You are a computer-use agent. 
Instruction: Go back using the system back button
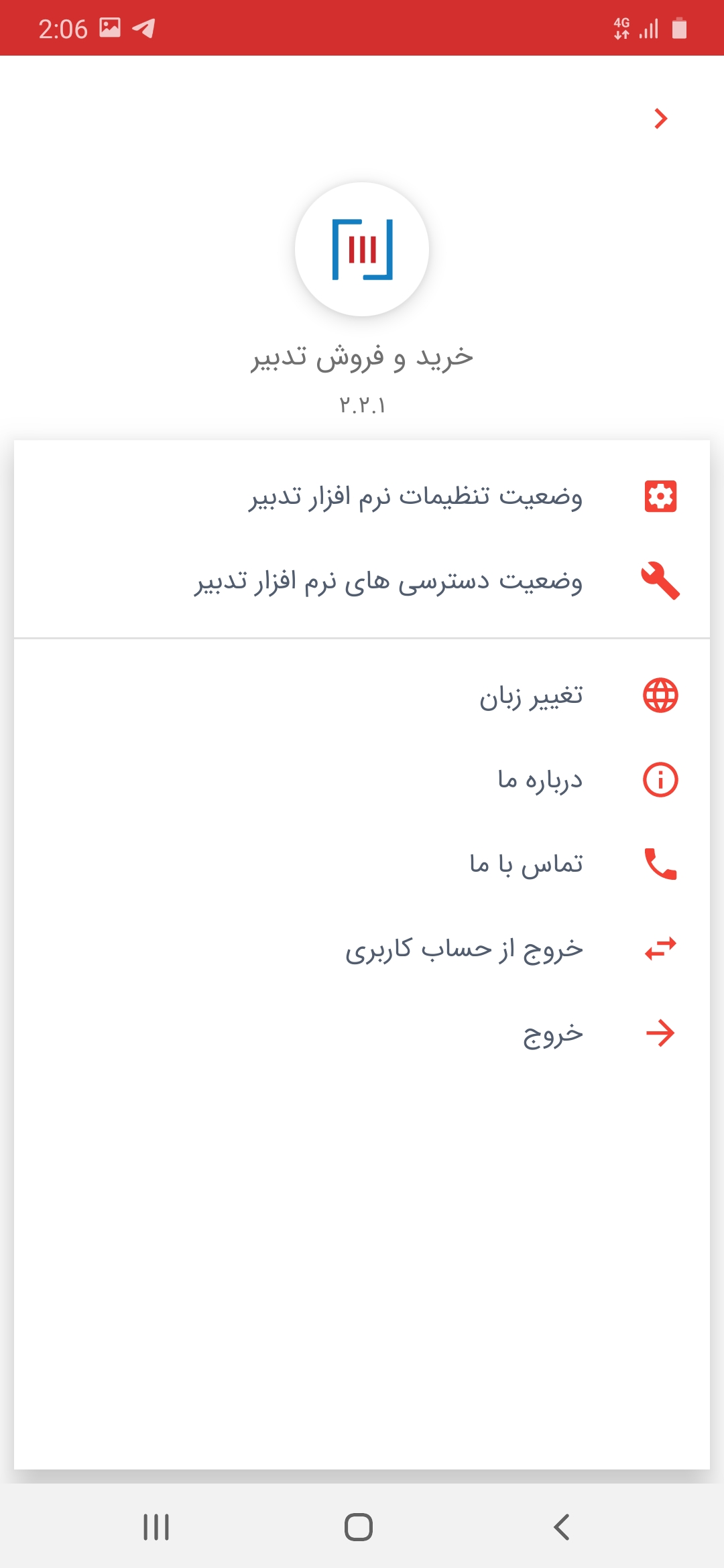(x=562, y=1527)
